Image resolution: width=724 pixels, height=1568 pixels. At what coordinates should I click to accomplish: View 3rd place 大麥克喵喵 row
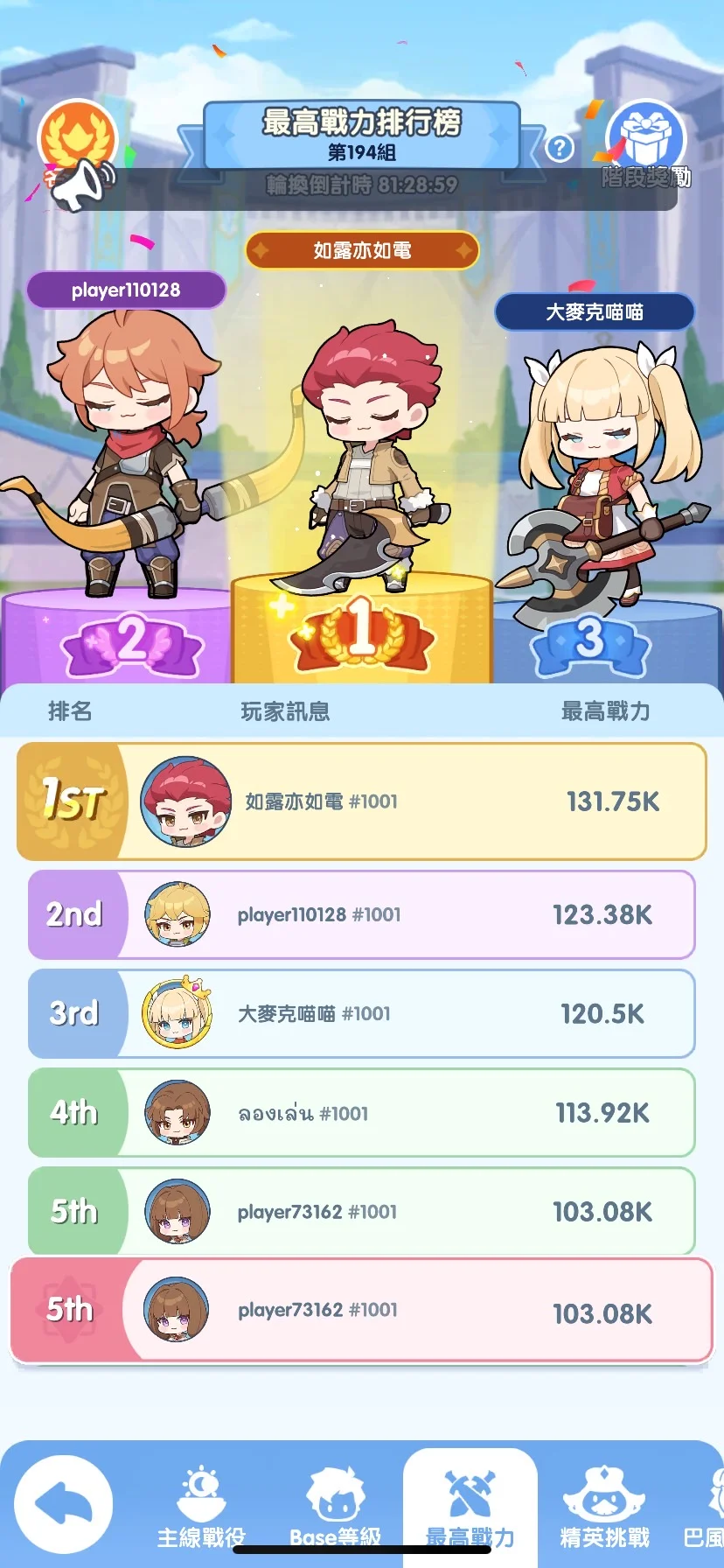(x=361, y=1013)
